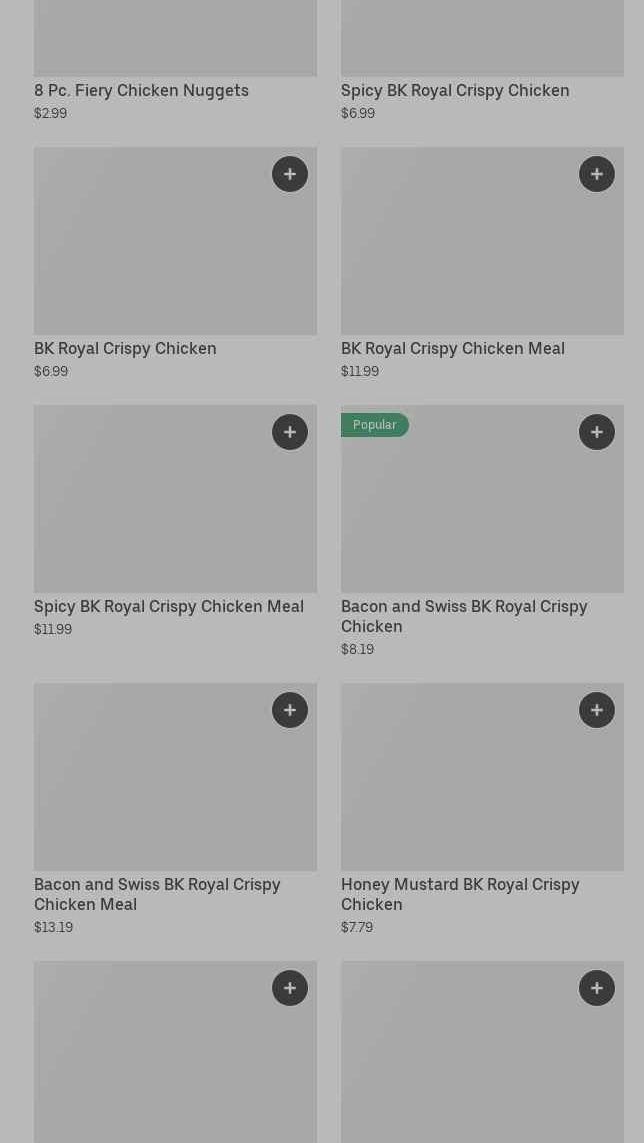This screenshot has height=1143, width=644.
Task: Add $8.19 Bacon and Swiss Chicken
Action: pyautogui.click(x=597, y=432)
